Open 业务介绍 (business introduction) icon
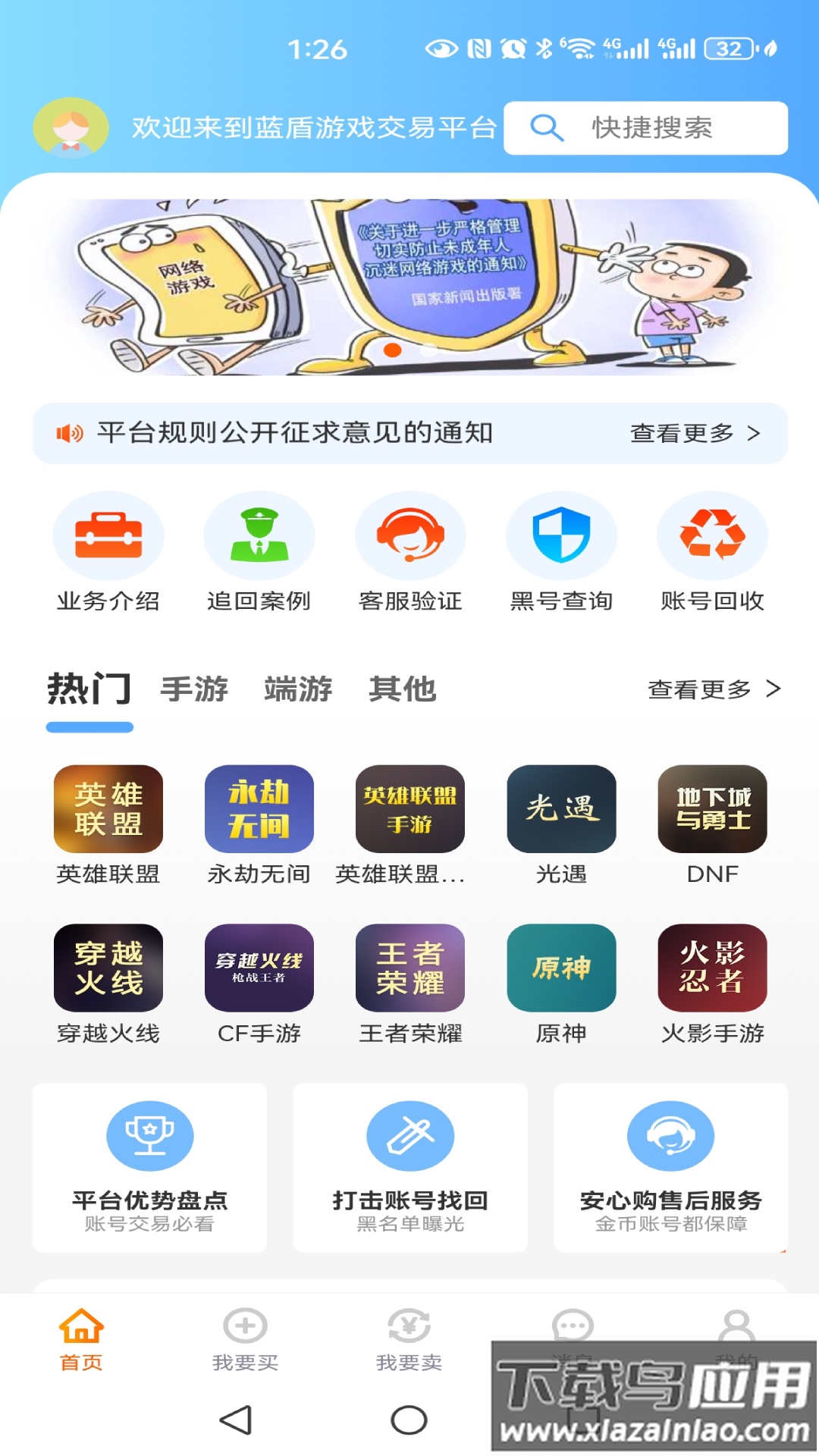Screen dimensions: 819x1456 109,535
